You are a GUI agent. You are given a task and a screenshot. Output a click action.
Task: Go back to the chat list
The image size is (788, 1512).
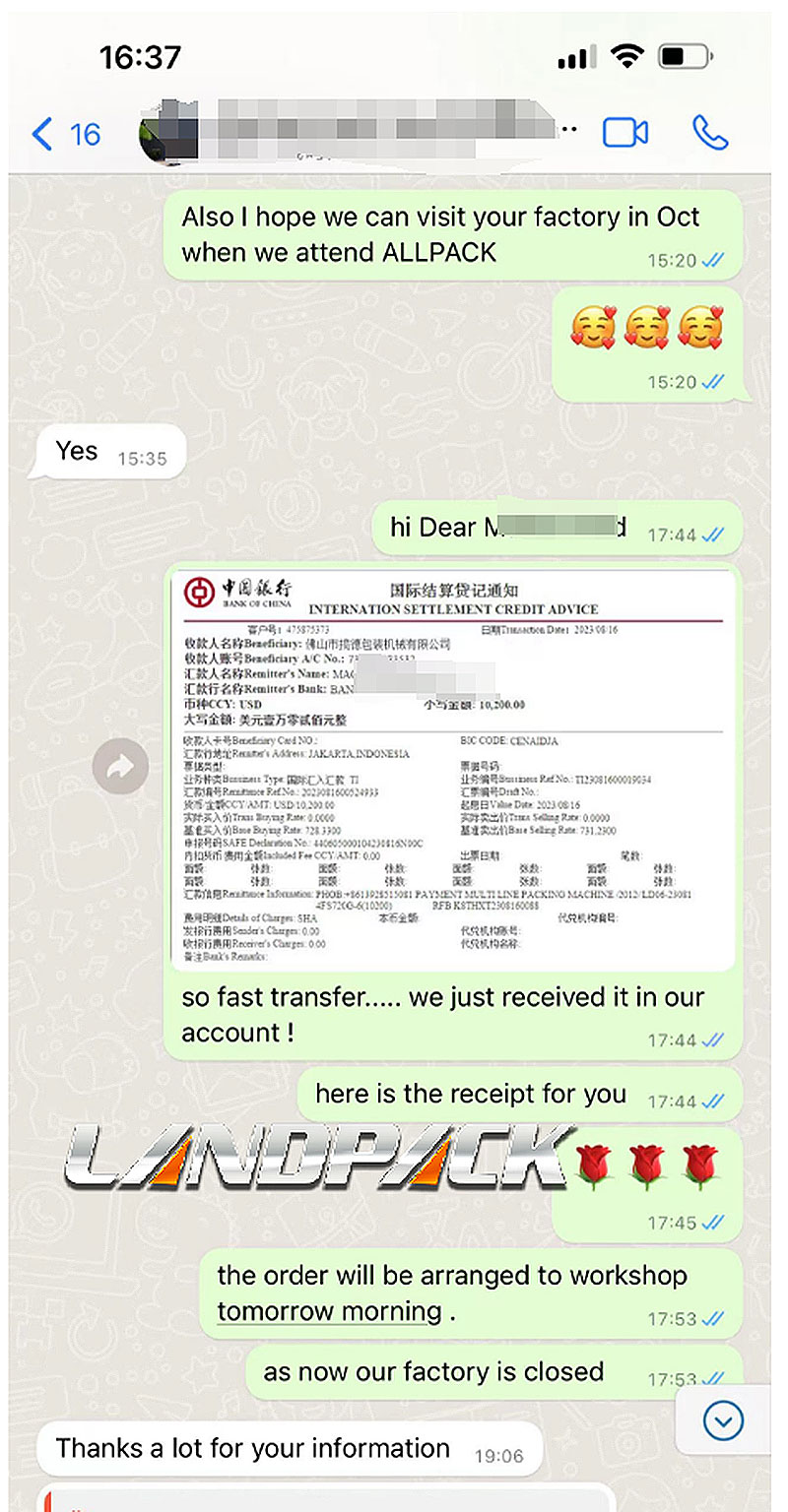pyautogui.click(x=64, y=134)
